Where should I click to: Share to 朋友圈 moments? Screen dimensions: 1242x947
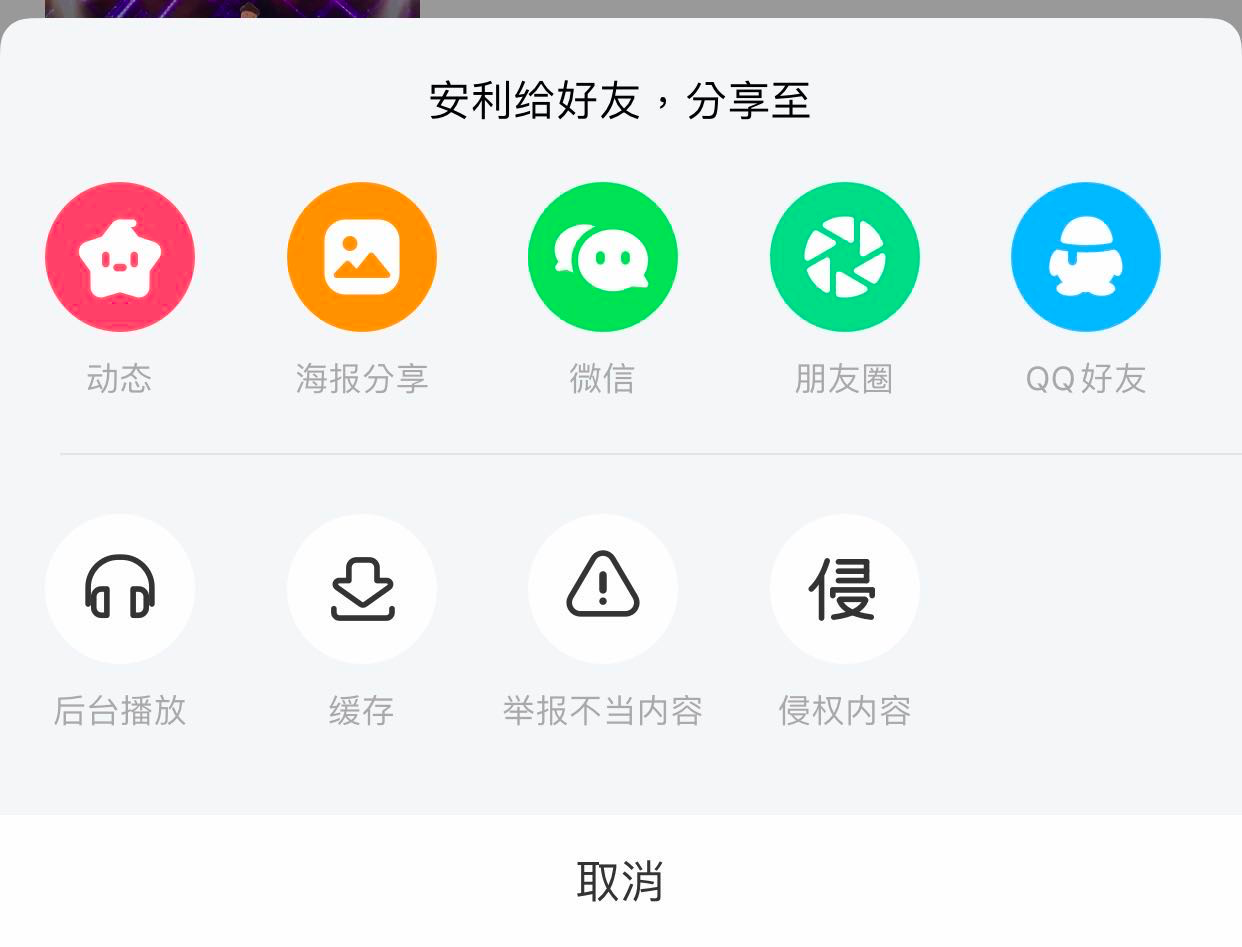(x=845, y=257)
